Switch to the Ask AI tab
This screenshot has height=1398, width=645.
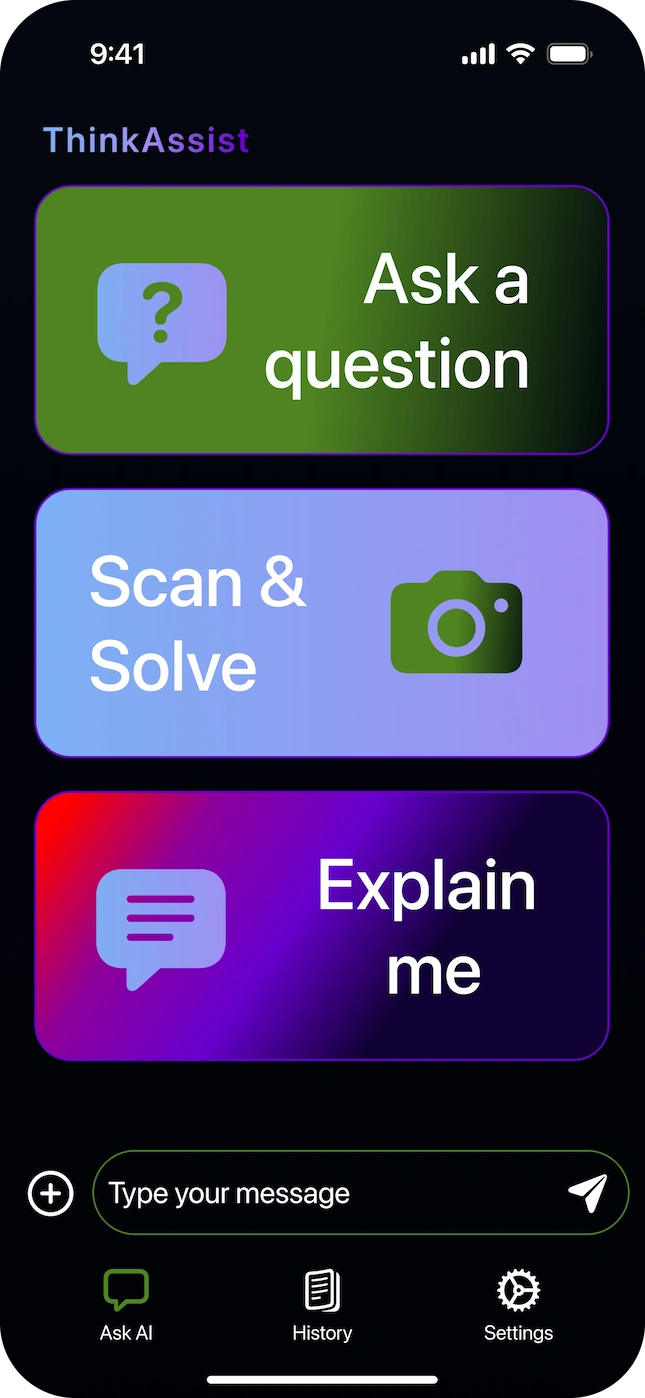[126, 1305]
